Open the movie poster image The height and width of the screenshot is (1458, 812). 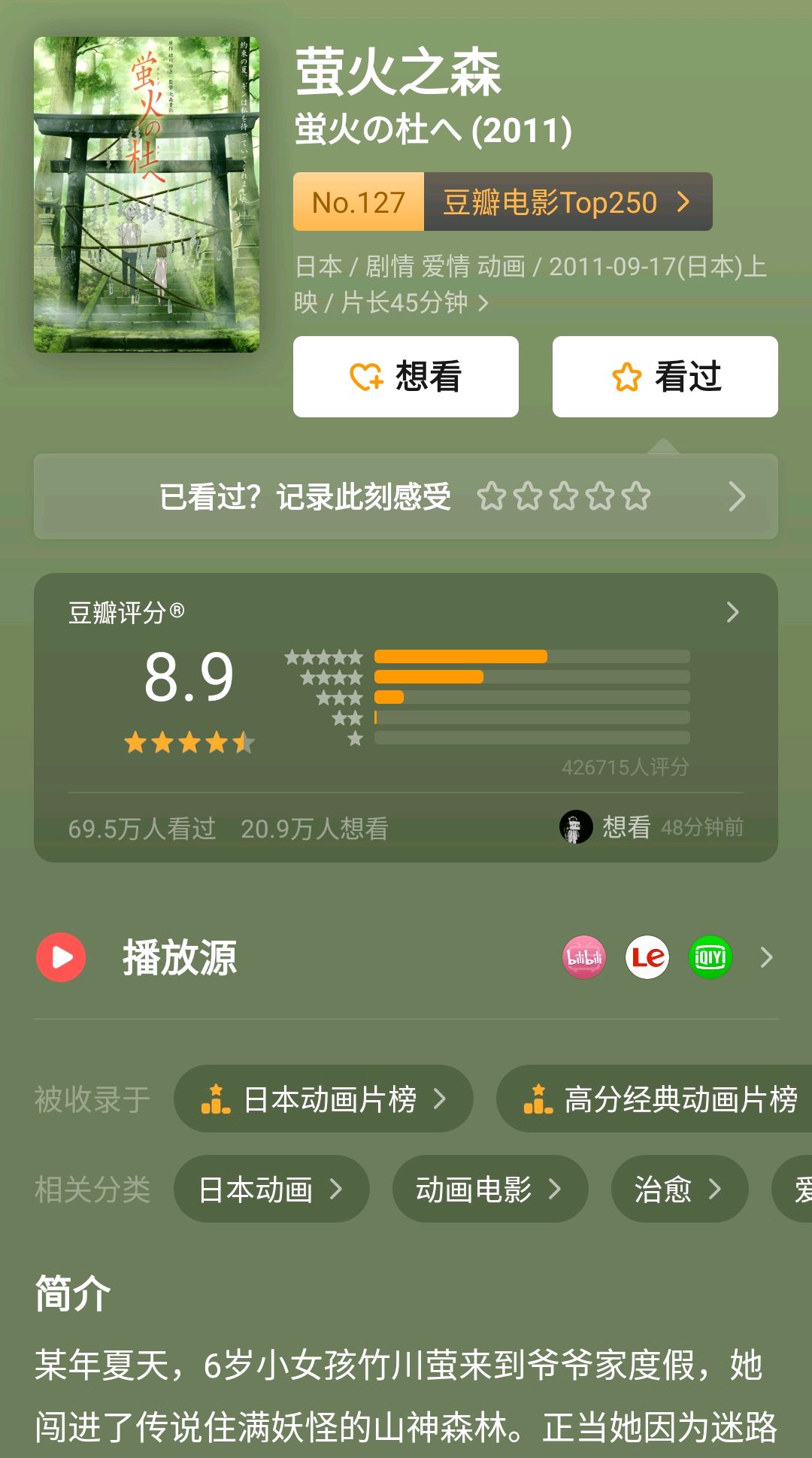[147, 194]
